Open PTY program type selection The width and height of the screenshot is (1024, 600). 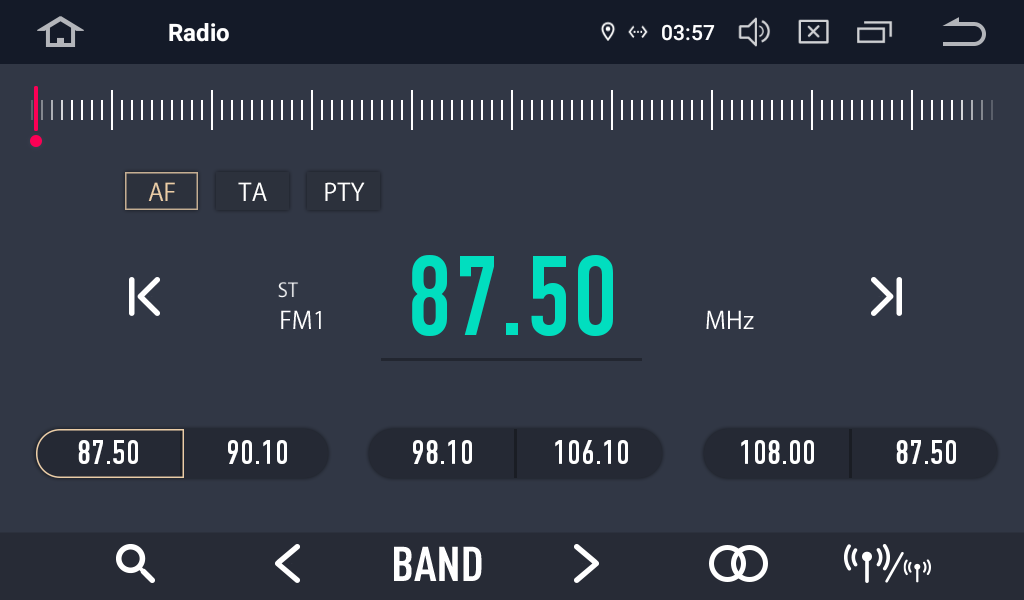(343, 191)
